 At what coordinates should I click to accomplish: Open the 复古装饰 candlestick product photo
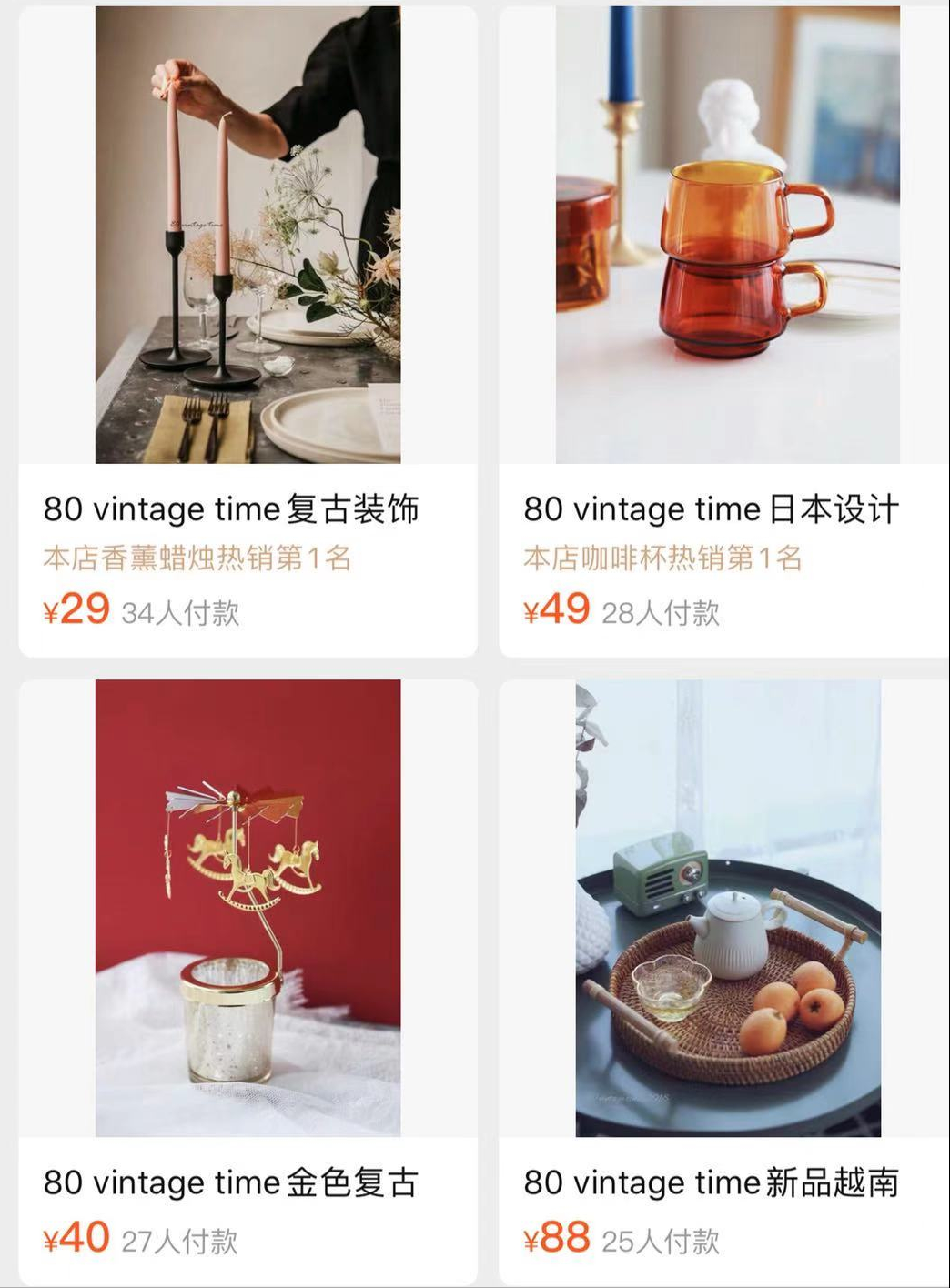pos(248,235)
